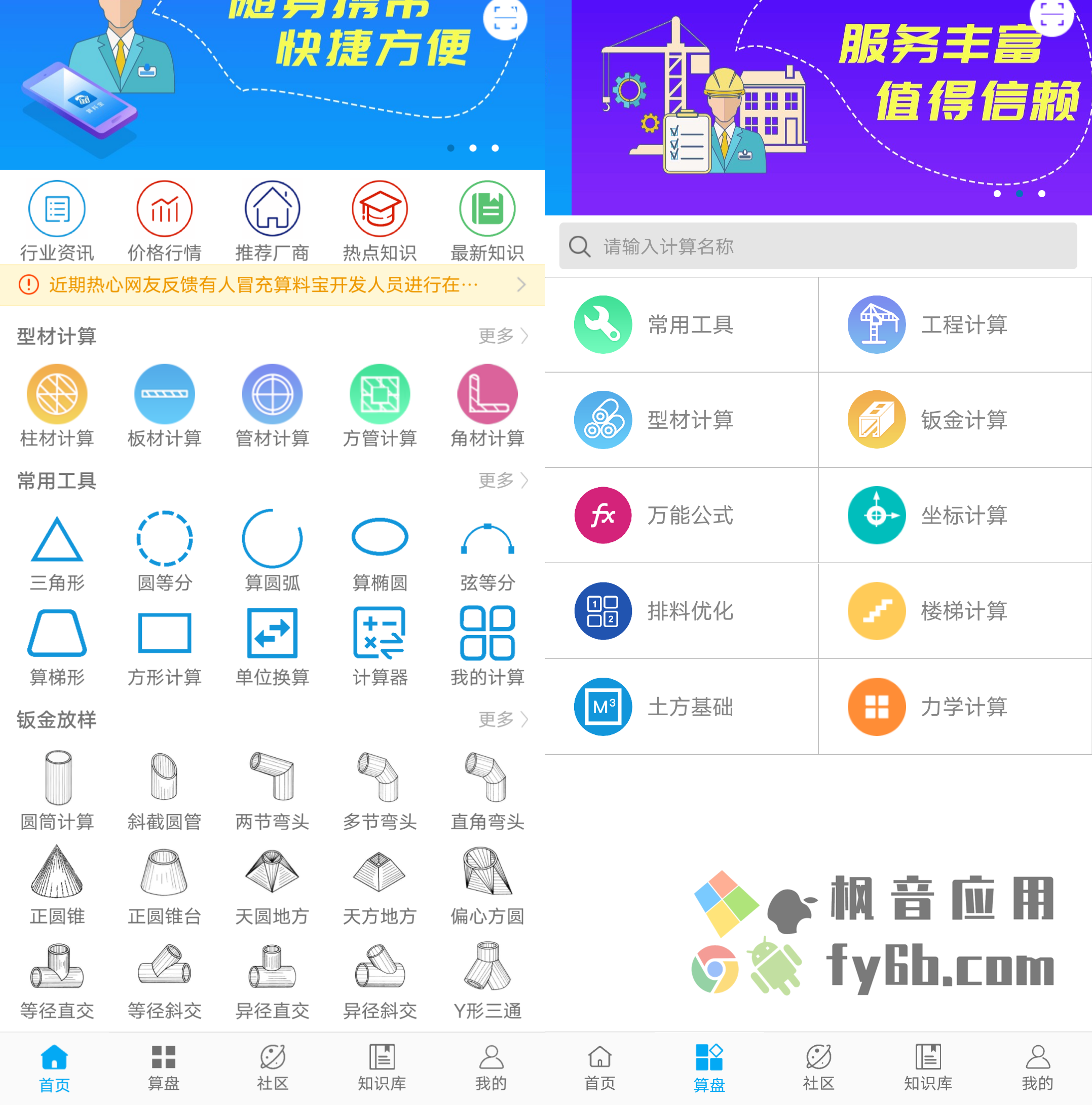Open 价格行情 price trends
This screenshot has width=1092, height=1105.
pyautogui.click(x=164, y=220)
